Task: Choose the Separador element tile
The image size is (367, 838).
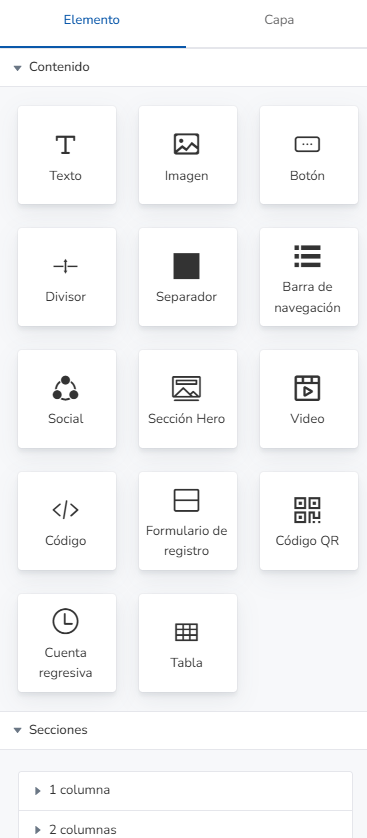Action: [x=188, y=277]
